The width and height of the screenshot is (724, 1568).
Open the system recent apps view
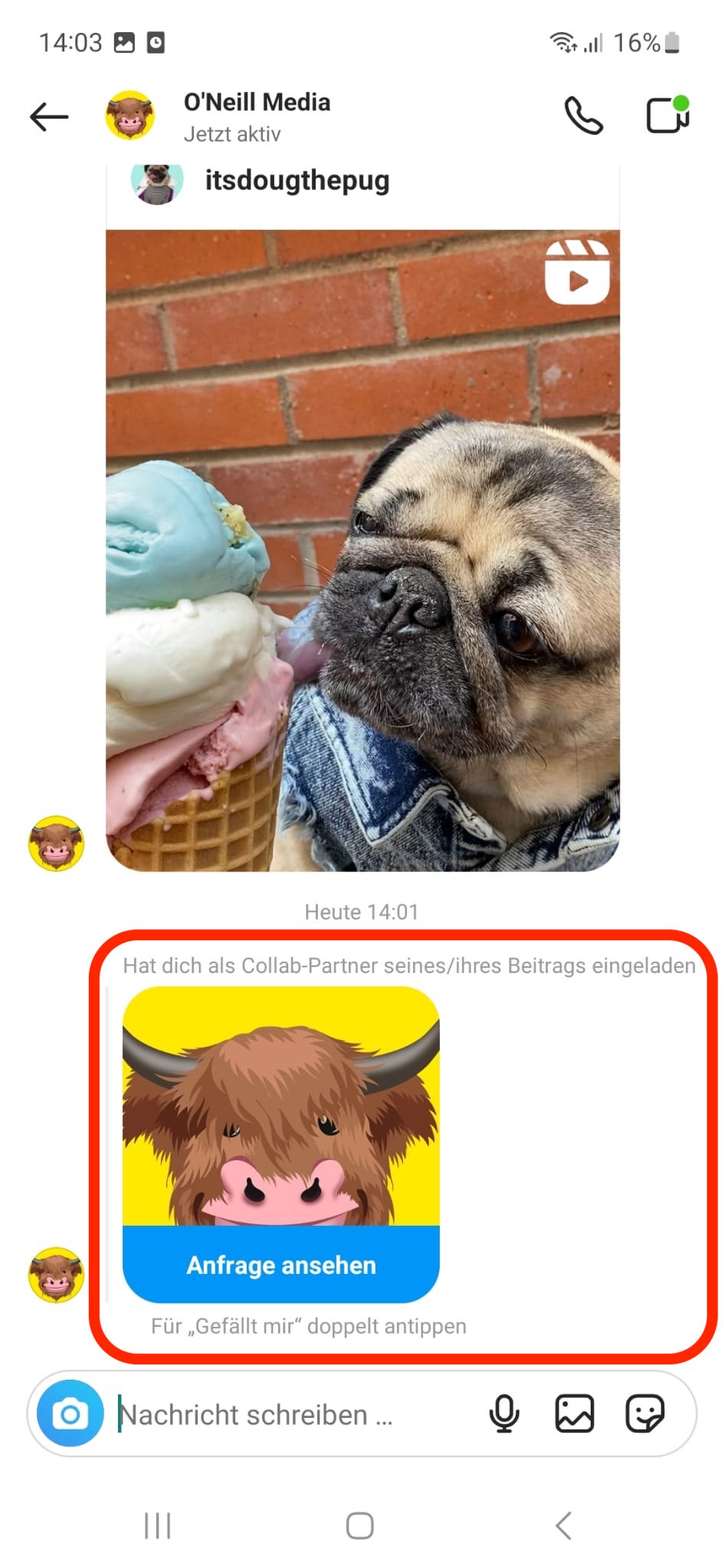pos(158,1525)
